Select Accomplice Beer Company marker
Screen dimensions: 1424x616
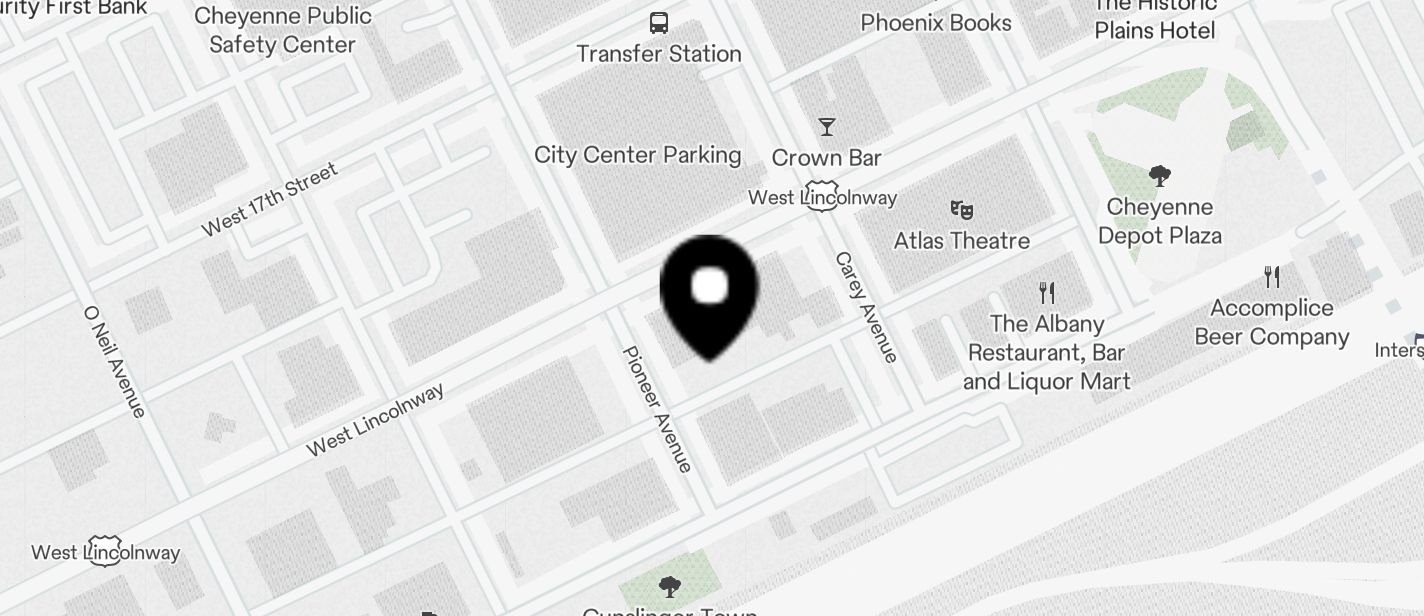pyautogui.click(x=1272, y=277)
